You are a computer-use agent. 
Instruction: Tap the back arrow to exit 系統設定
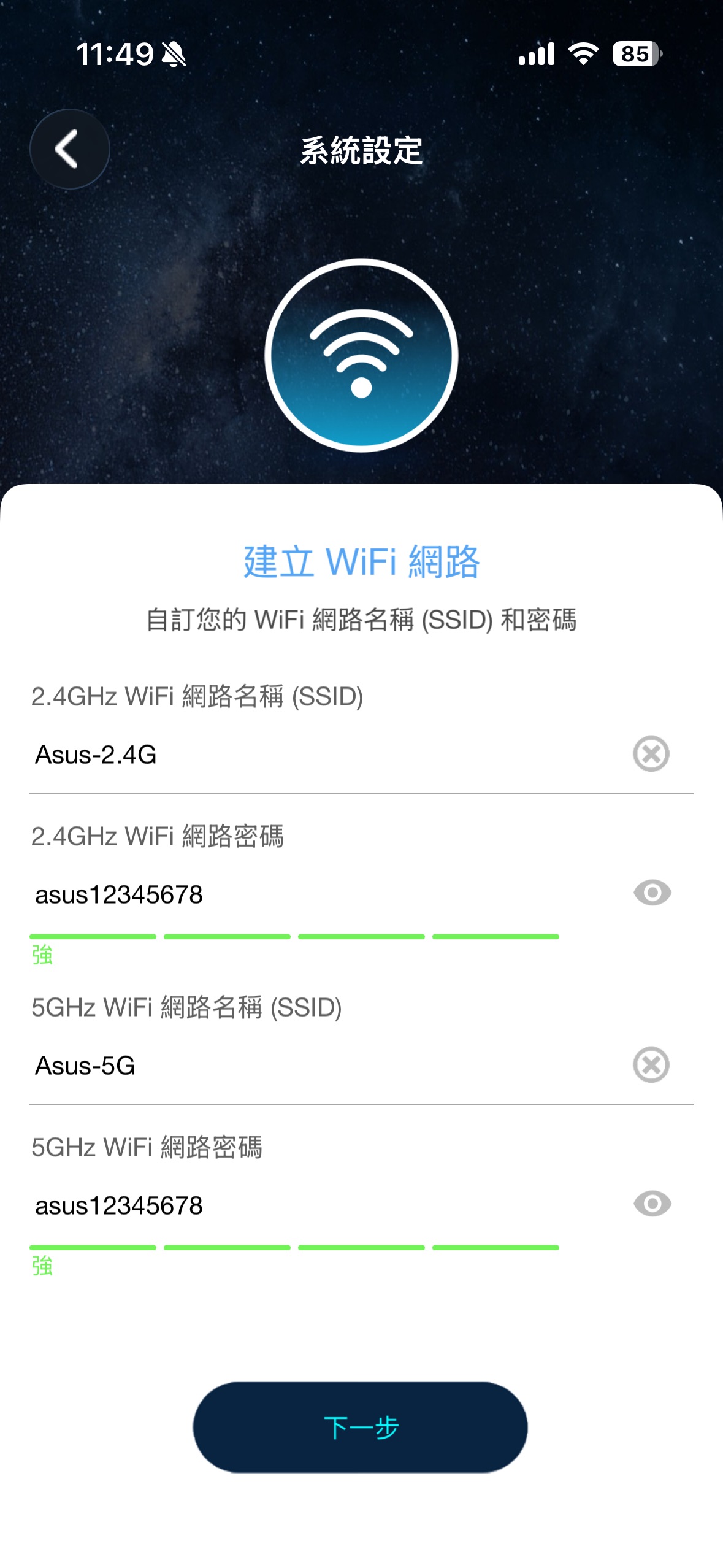pyautogui.click(x=69, y=149)
